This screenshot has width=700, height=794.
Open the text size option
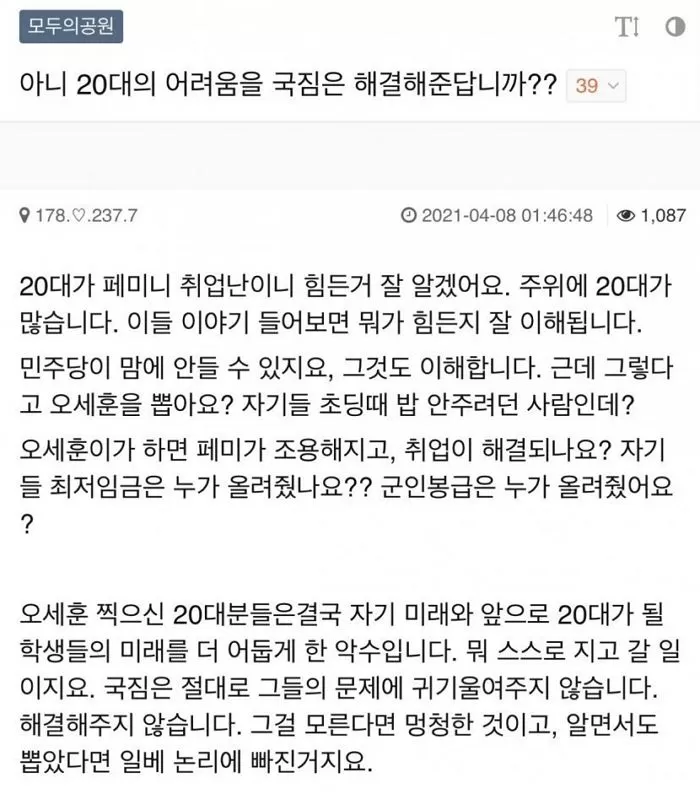pyautogui.click(x=627, y=27)
